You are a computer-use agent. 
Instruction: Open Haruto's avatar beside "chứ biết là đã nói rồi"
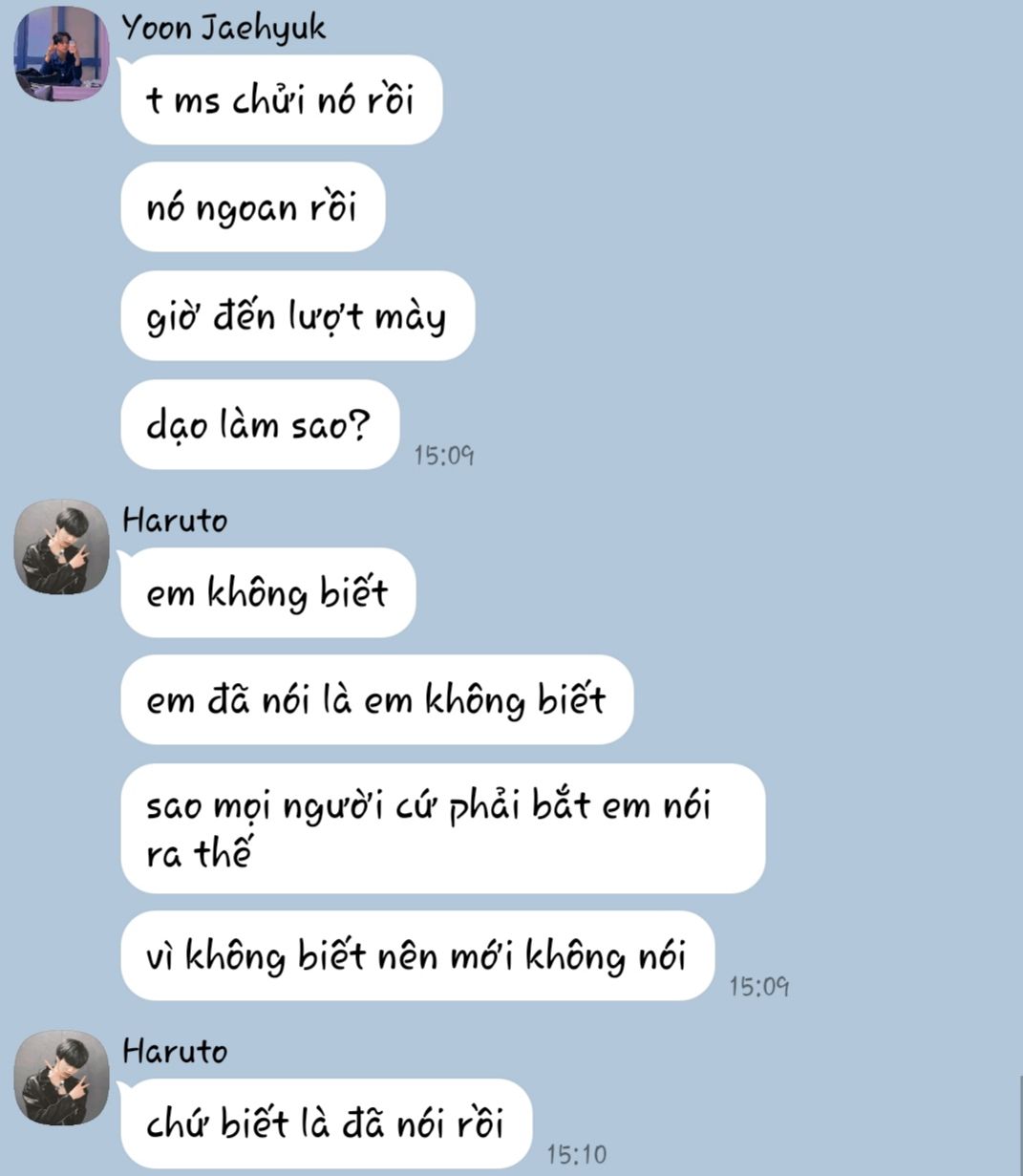(61, 1078)
